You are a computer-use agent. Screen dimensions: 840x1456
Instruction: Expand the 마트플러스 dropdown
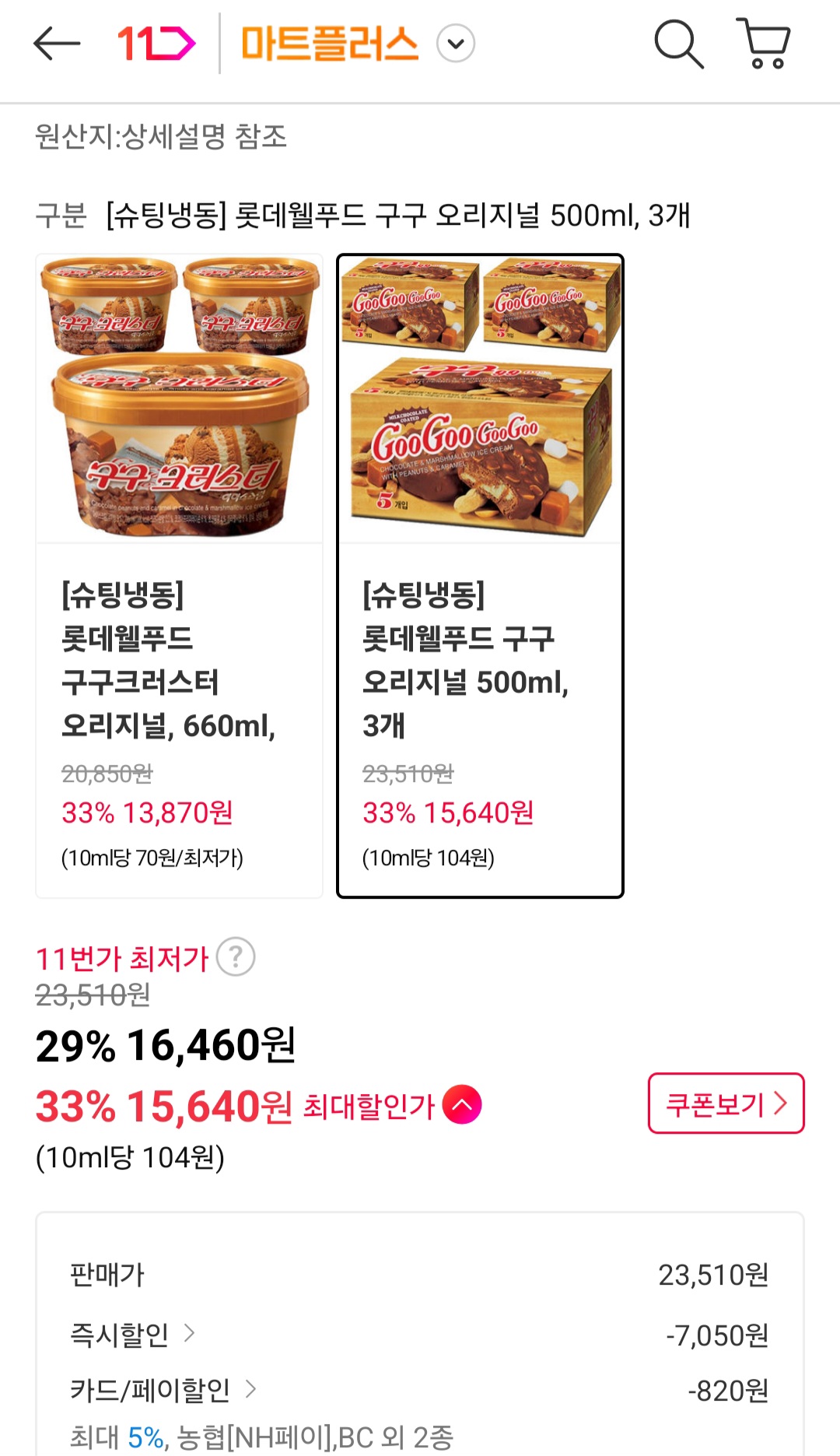pos(456,44)
